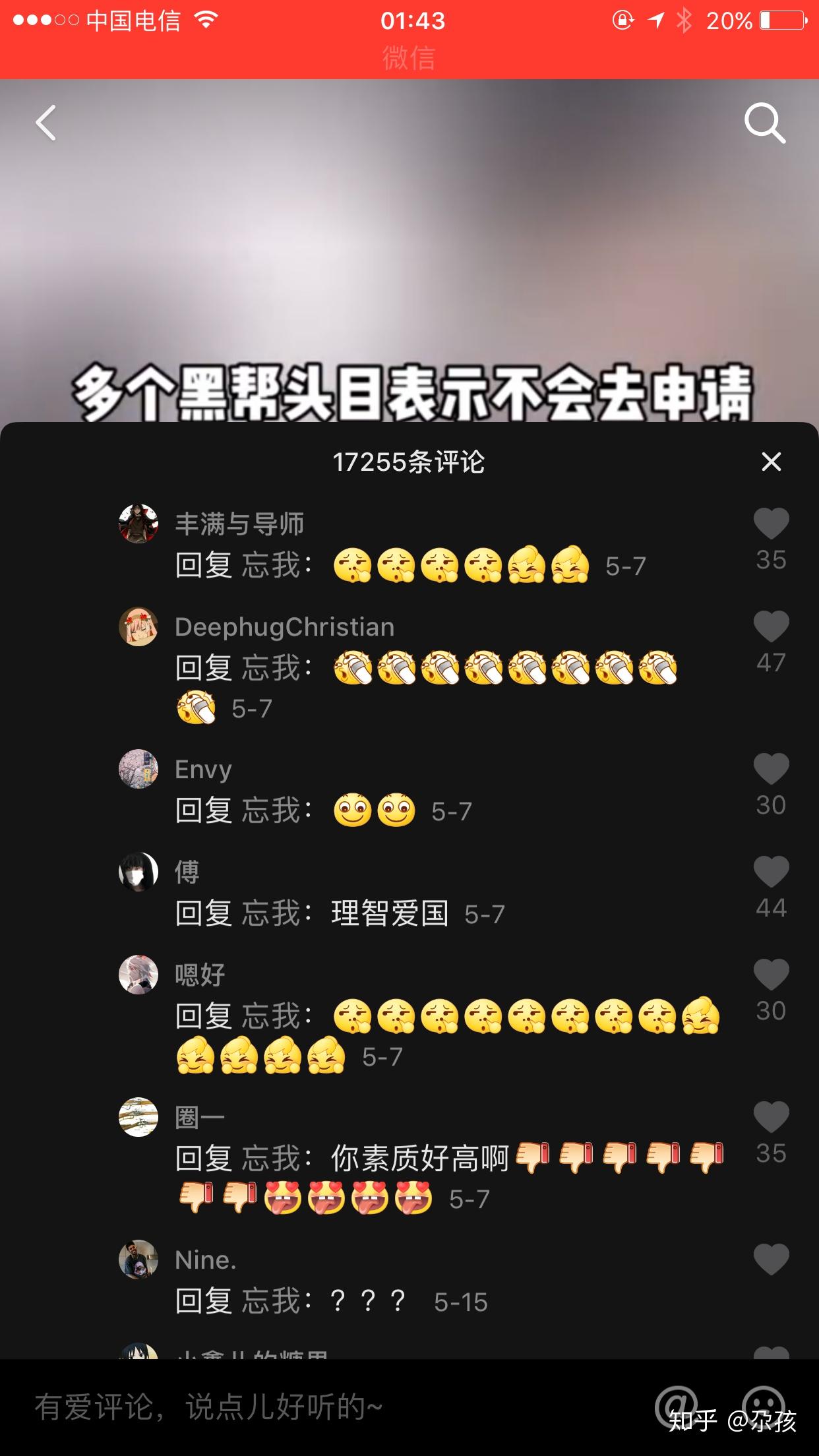
Task: Tap the avatar of user 傅
Action: (x=138, y=872)
